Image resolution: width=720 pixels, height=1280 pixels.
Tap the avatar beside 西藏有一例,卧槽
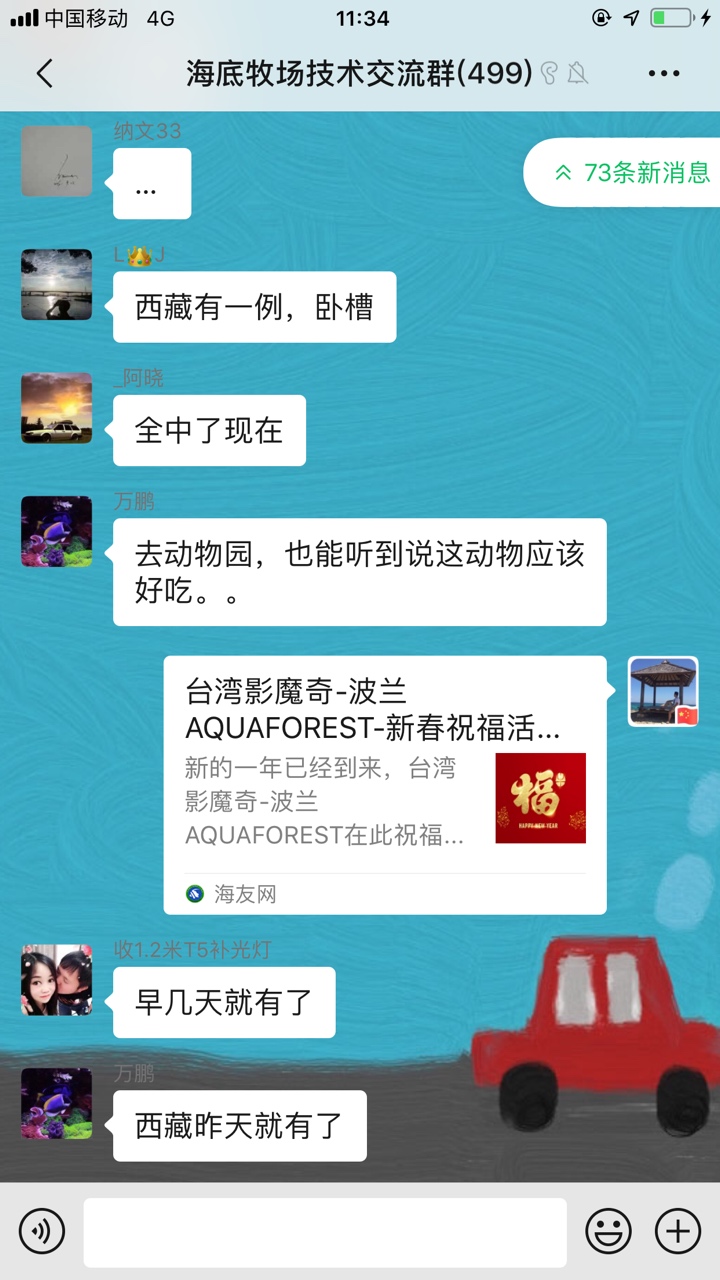pos(57,285)
